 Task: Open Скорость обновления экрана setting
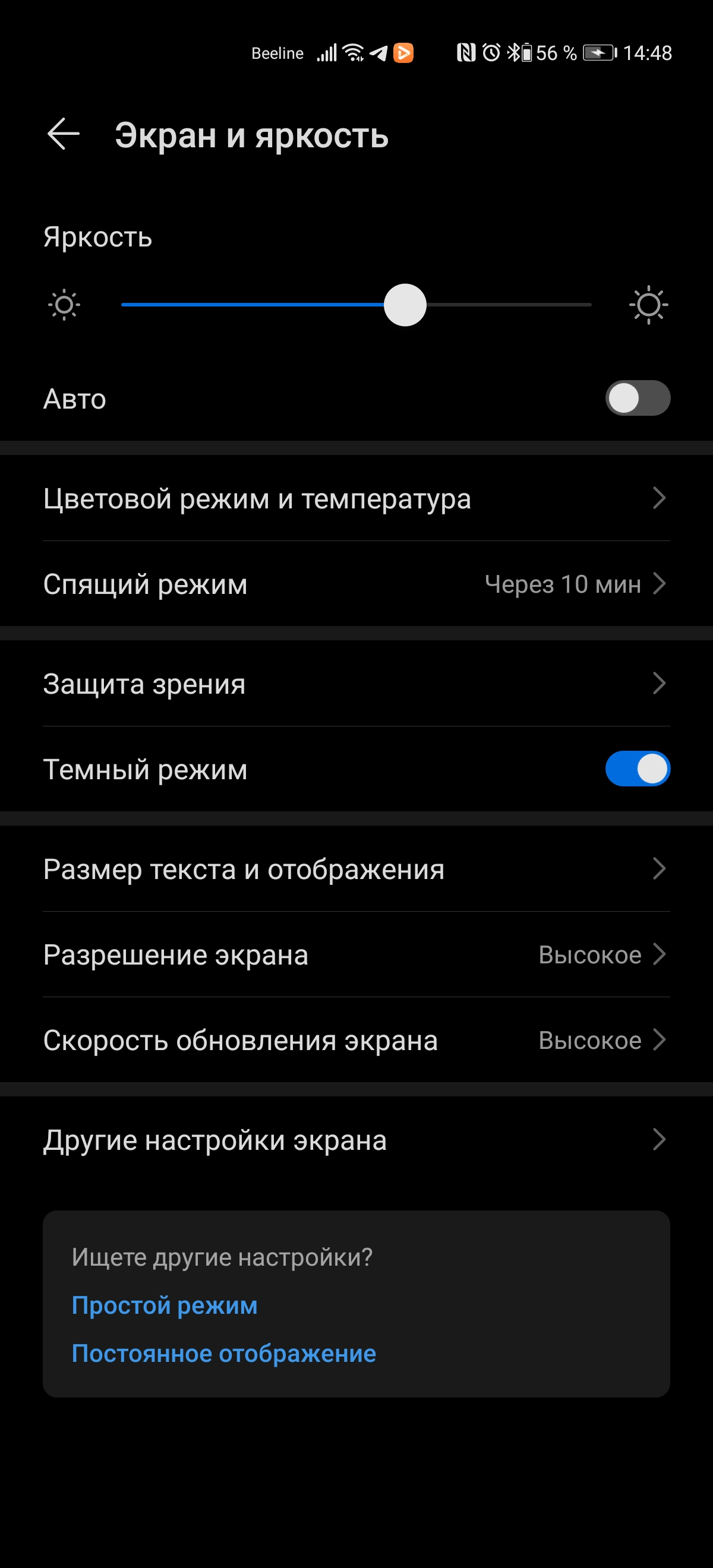tap(356, 1039)
